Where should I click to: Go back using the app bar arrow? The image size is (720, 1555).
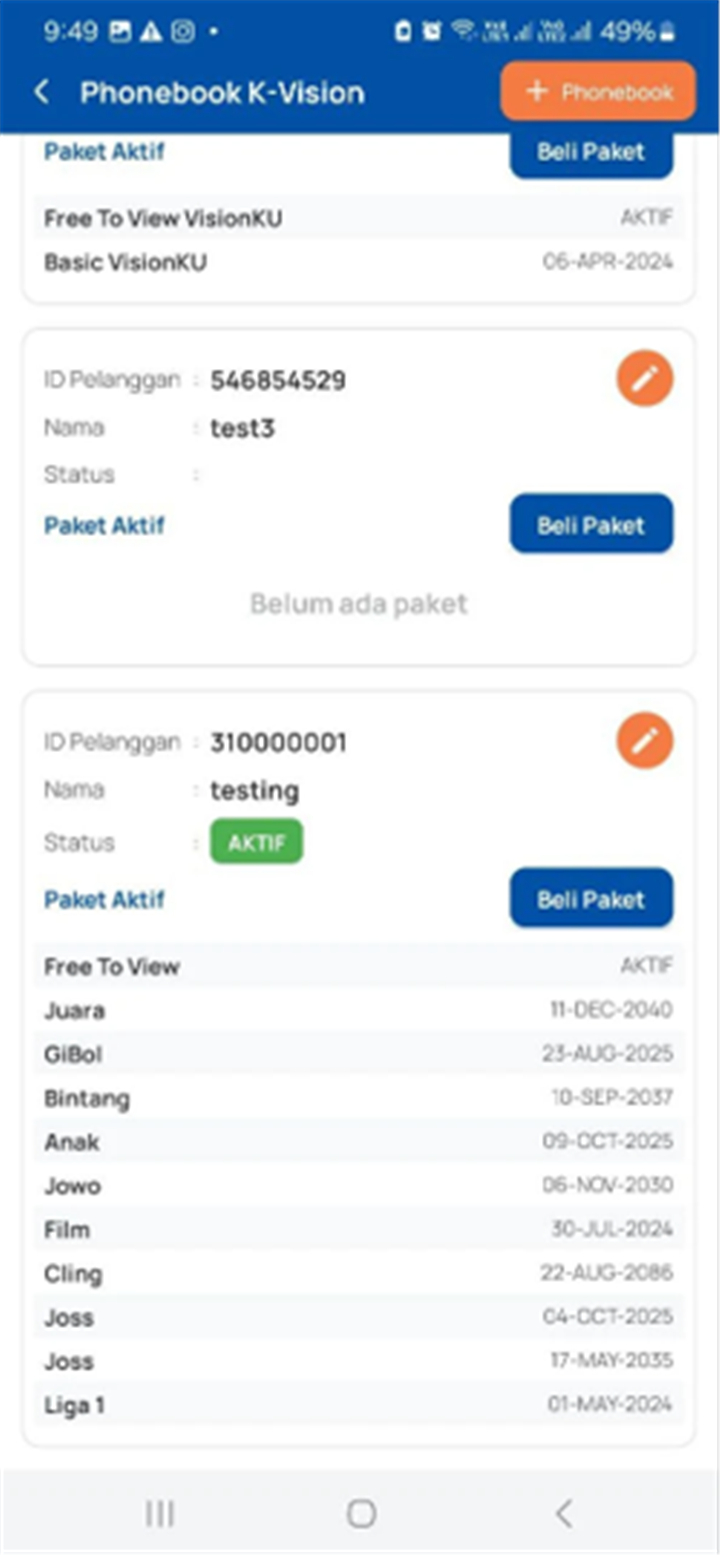point(41,93)
